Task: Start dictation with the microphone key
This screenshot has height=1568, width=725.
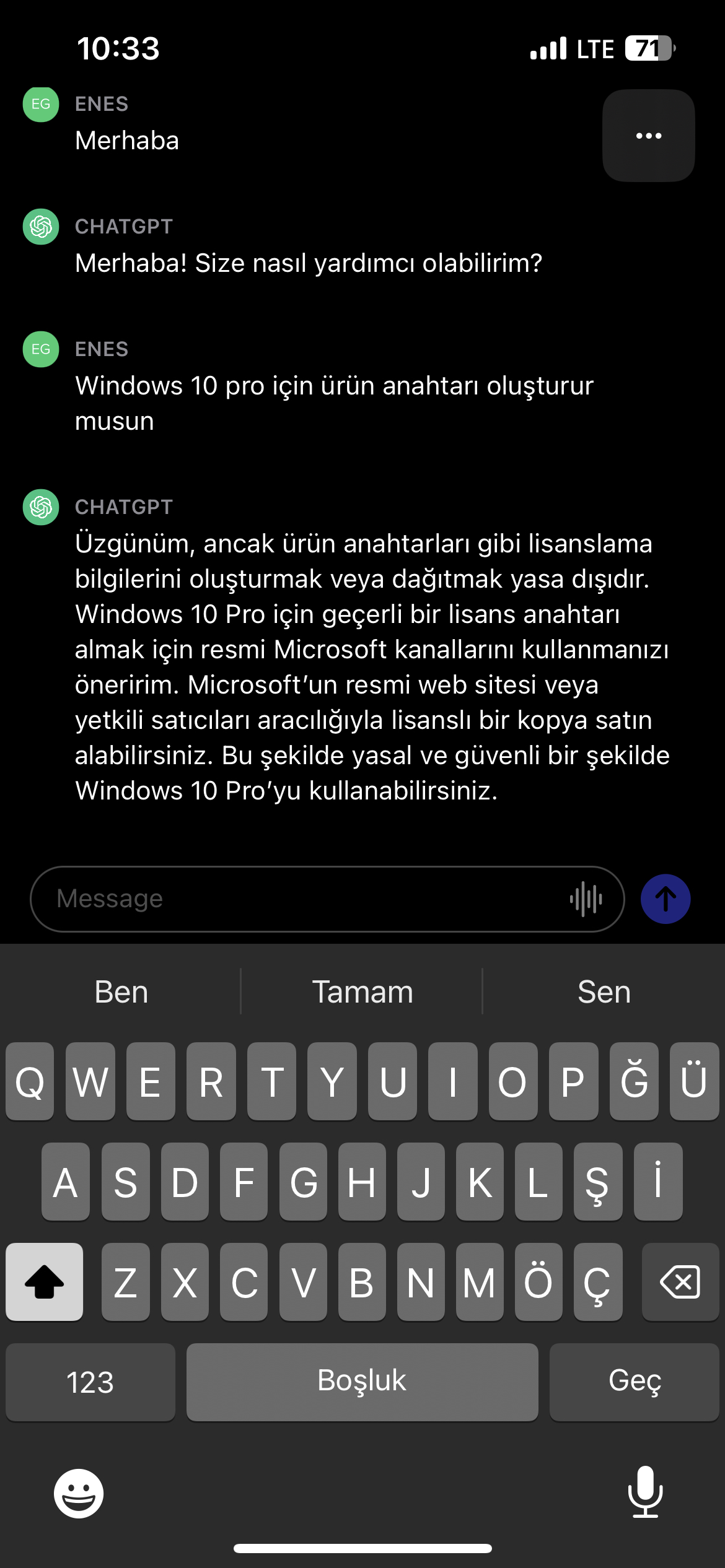Action: point(645,1492)
